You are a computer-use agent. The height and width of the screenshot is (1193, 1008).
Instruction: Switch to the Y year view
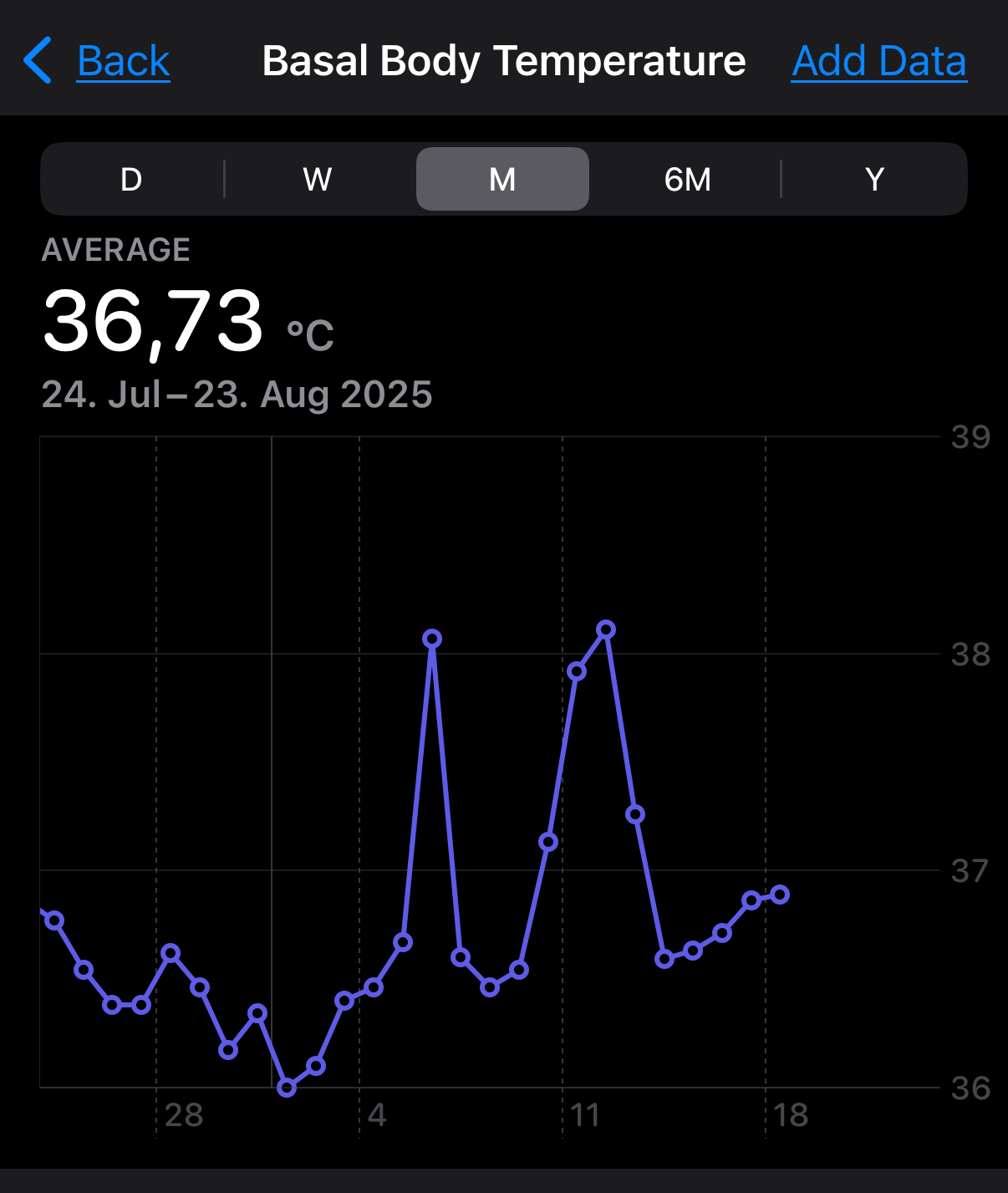874,179
